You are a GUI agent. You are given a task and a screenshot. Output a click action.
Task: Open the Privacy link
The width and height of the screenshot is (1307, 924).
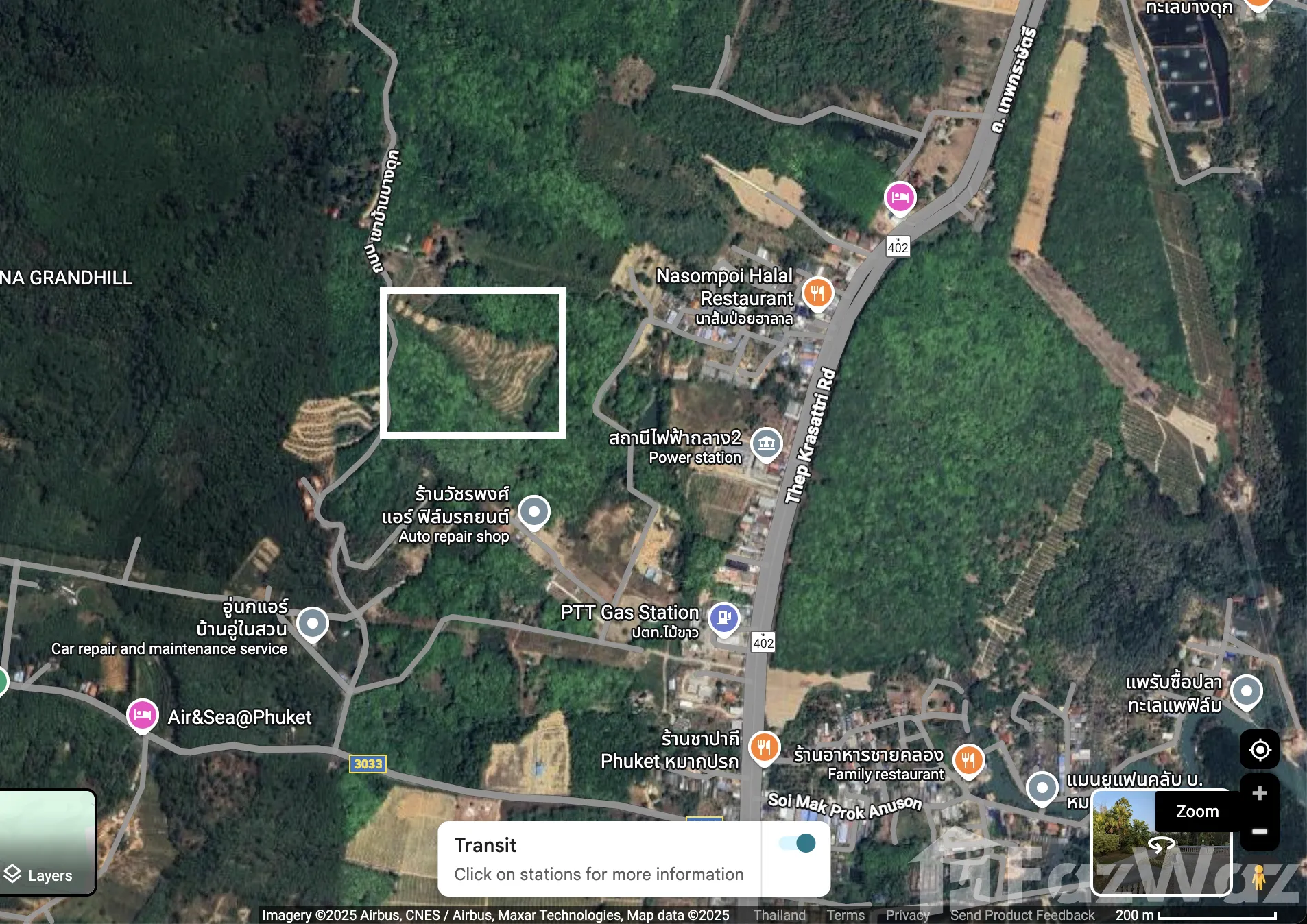click(x=907, y=915)
